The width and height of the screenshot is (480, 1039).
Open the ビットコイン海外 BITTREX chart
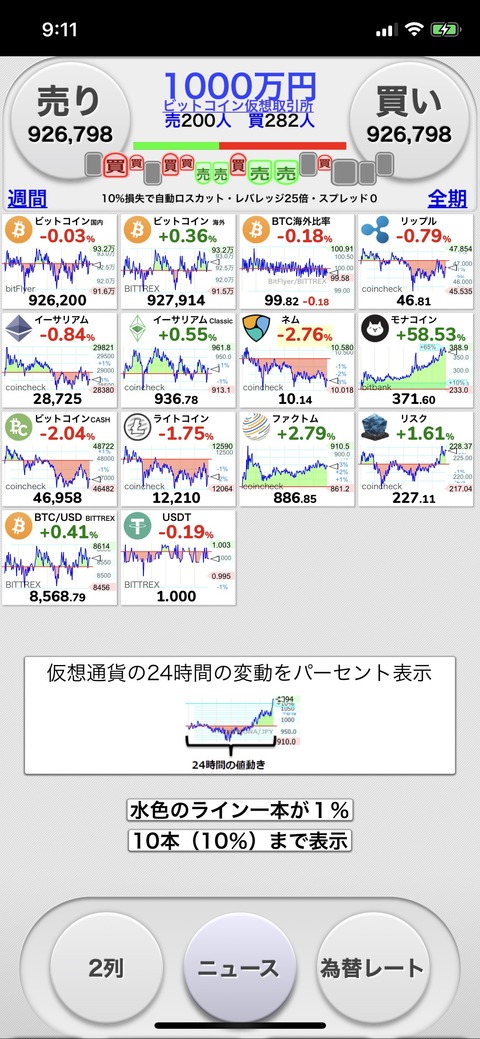[178, 261]
